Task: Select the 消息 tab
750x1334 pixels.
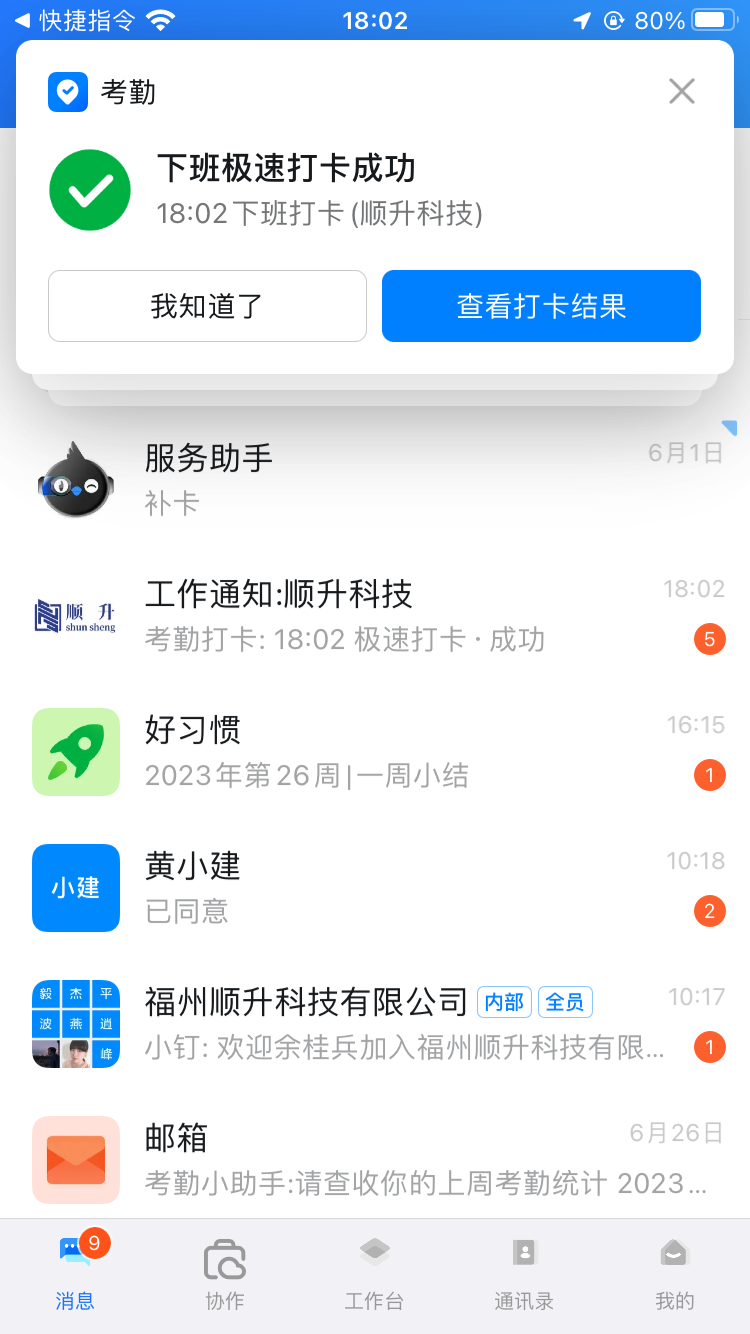Action: click(75, 1274)
